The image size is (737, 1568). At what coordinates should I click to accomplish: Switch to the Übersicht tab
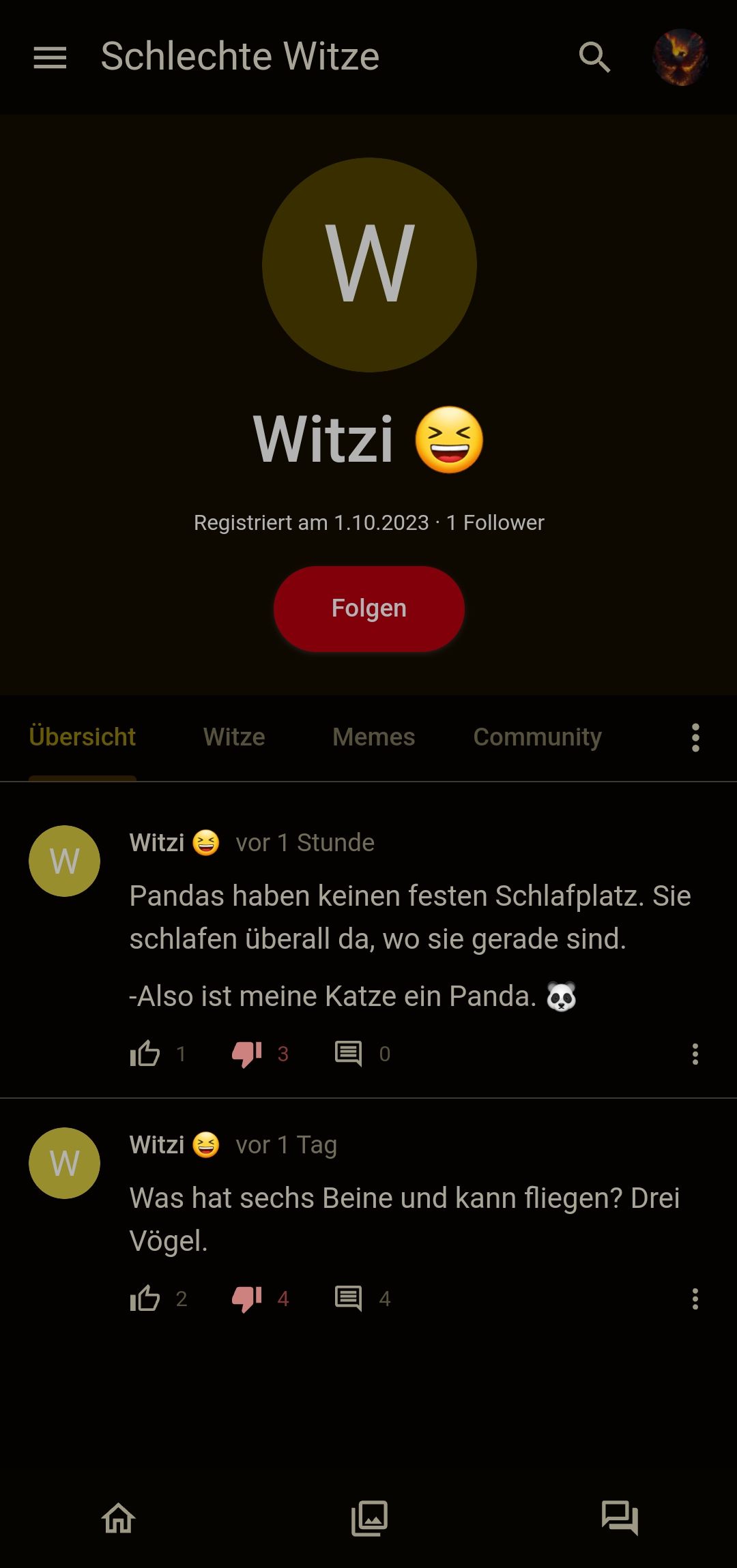tap(83, 737)
